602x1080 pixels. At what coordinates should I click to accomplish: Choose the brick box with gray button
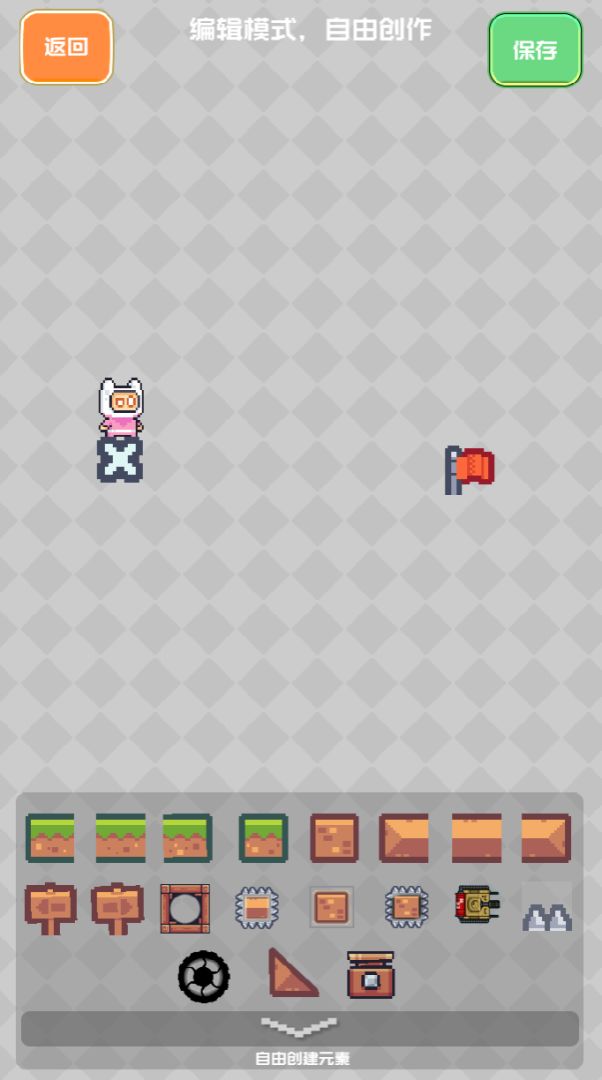(370, 975)
